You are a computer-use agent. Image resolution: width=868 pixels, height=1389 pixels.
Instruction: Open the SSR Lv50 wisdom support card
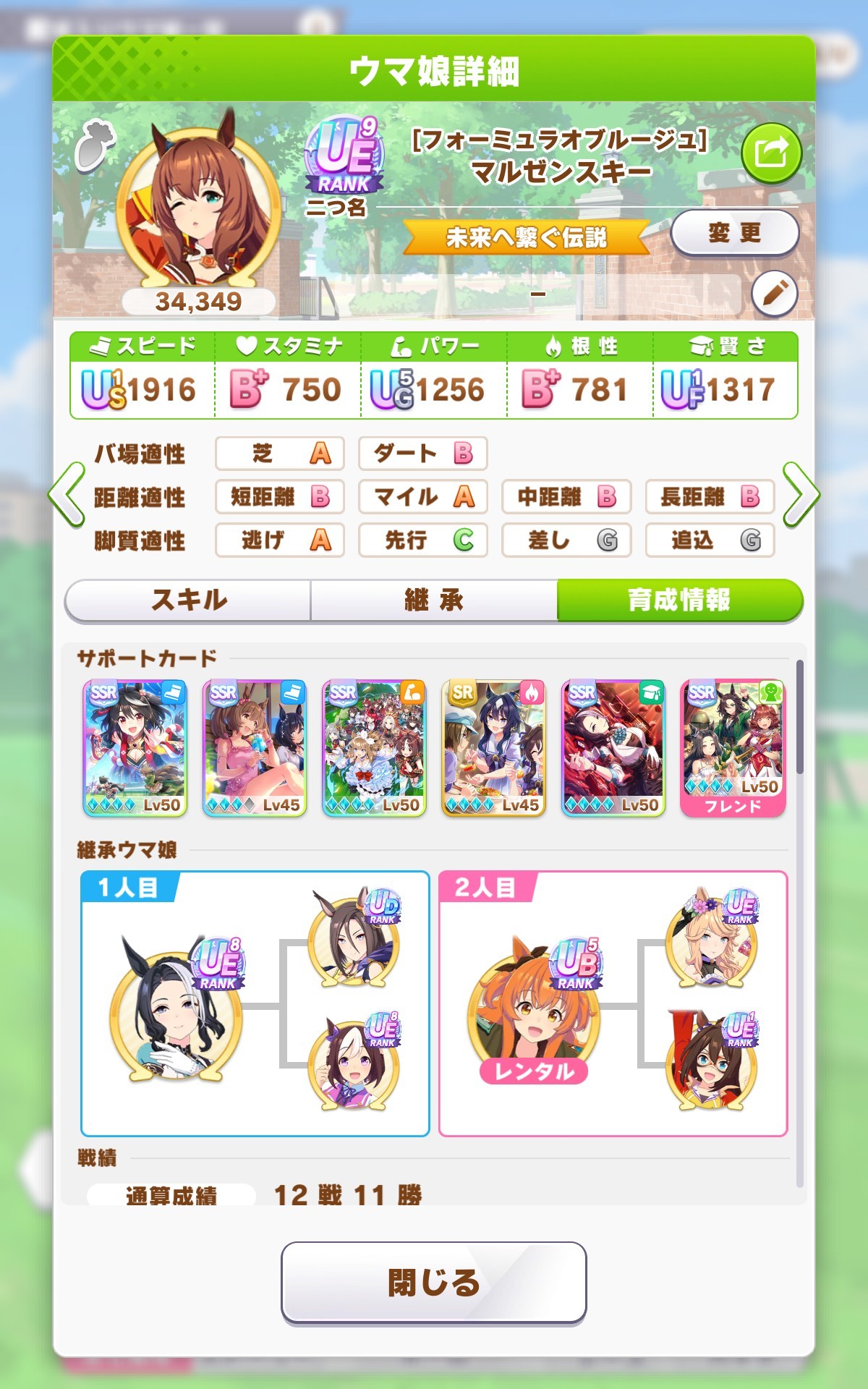(613, 748)
